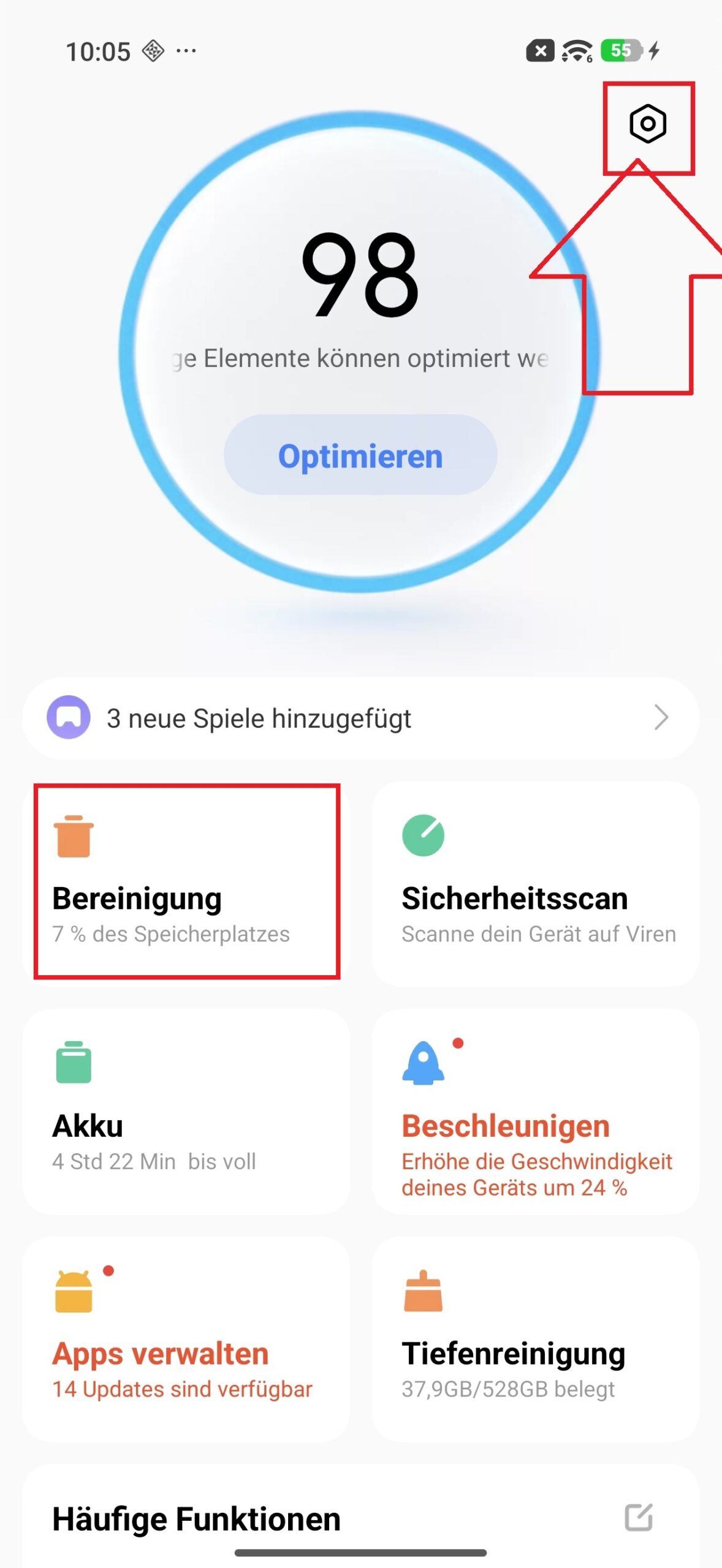Tap the Optimieren button
722x1568 pixels.
(x=360, y=455)
